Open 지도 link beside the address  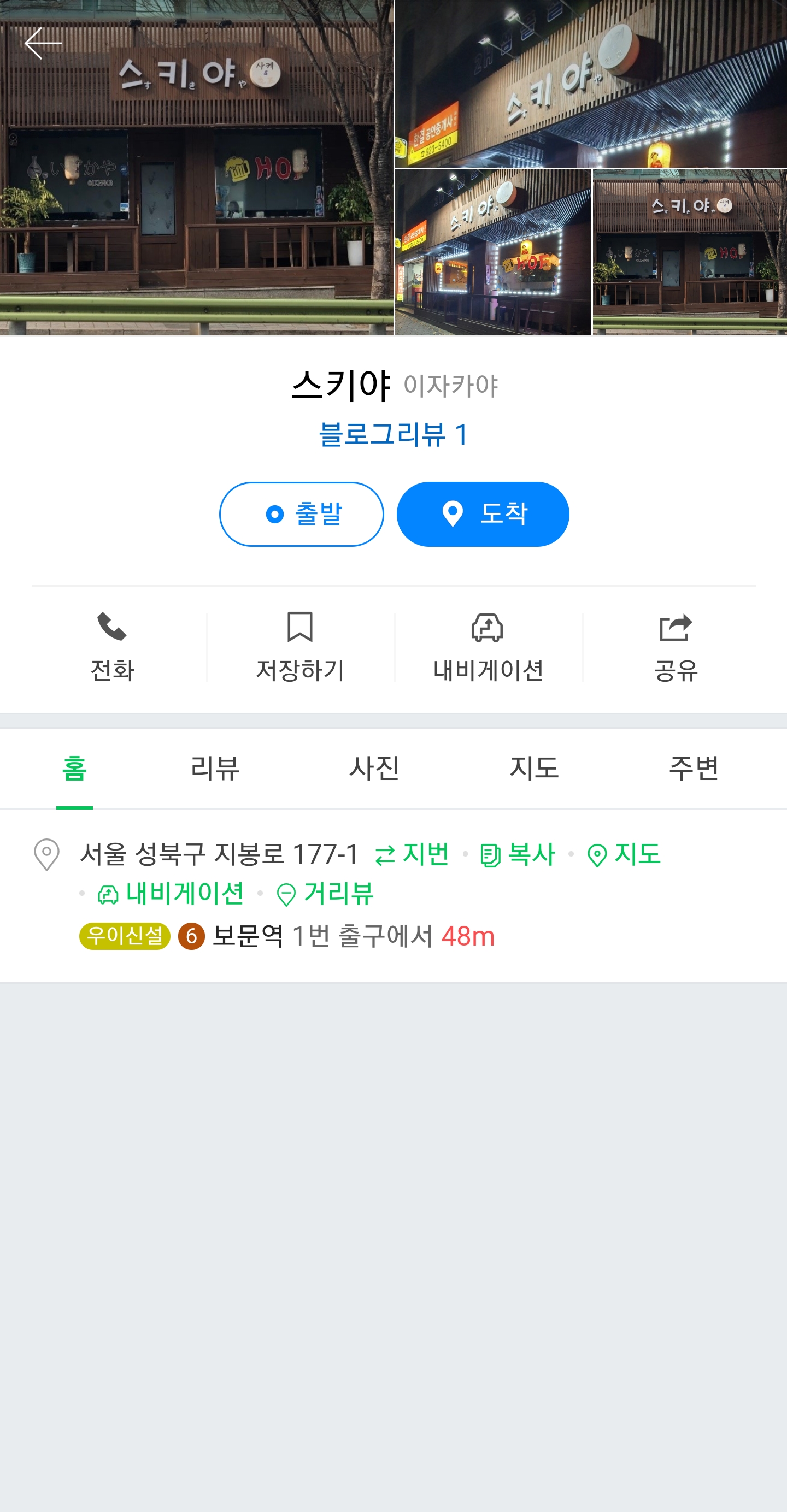coord(624,854)
